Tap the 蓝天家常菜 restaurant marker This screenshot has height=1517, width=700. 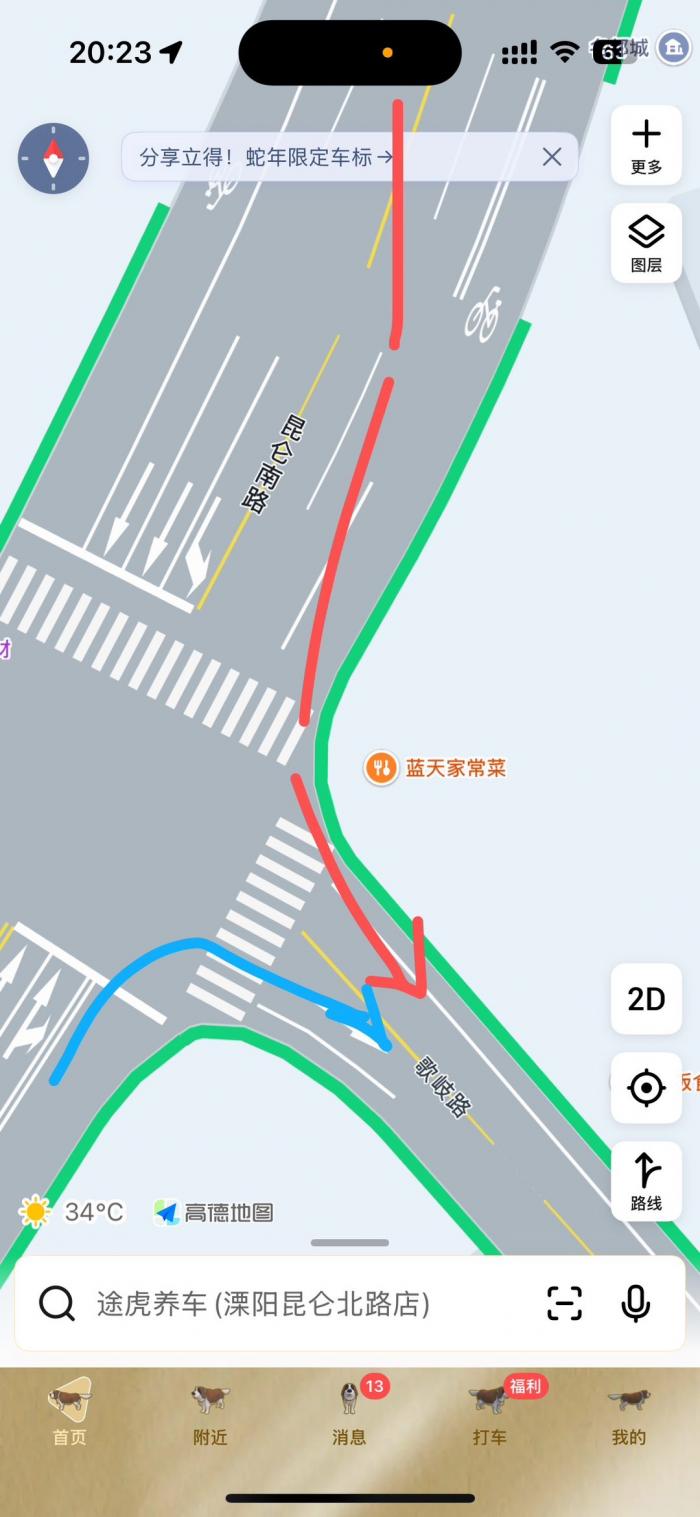point(381,768)
